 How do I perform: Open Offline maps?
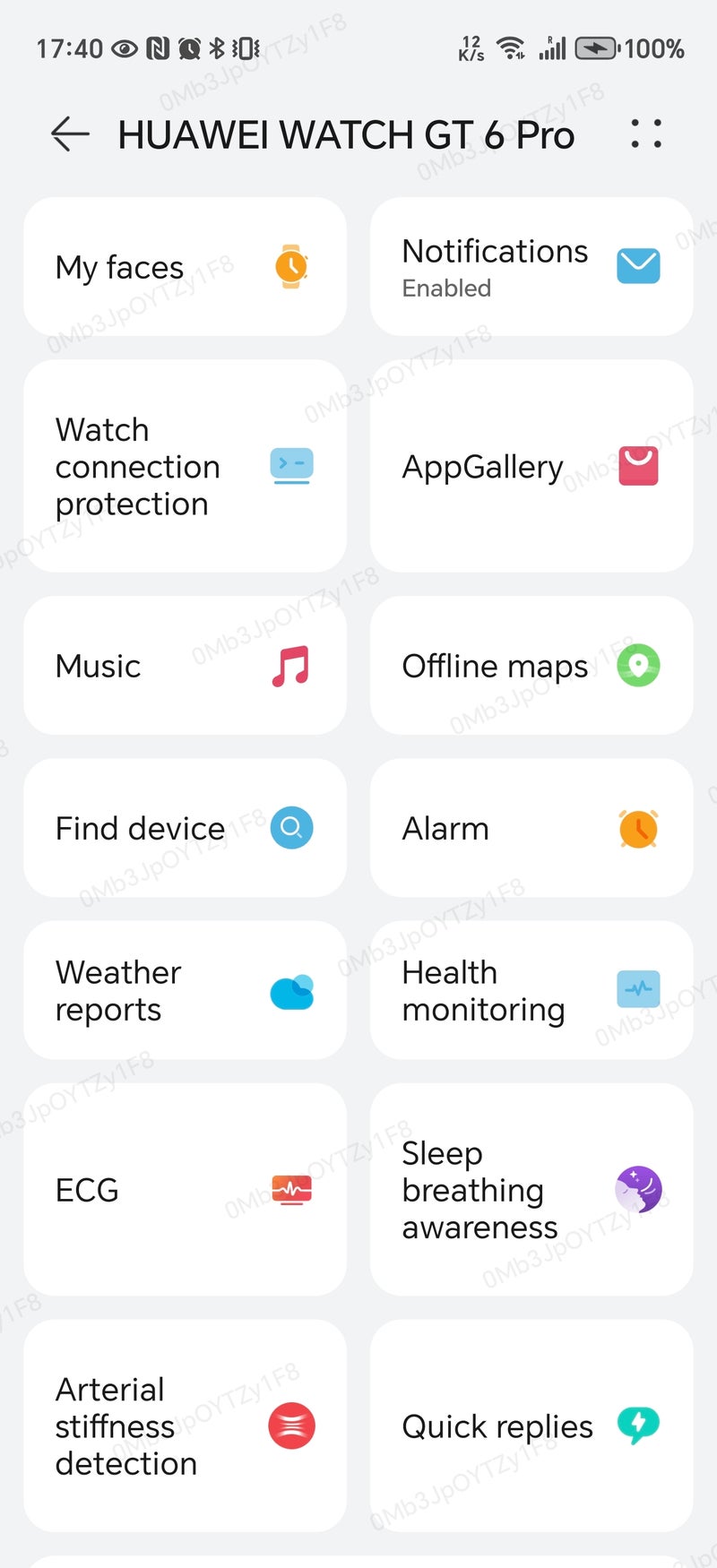click(531, 666)
